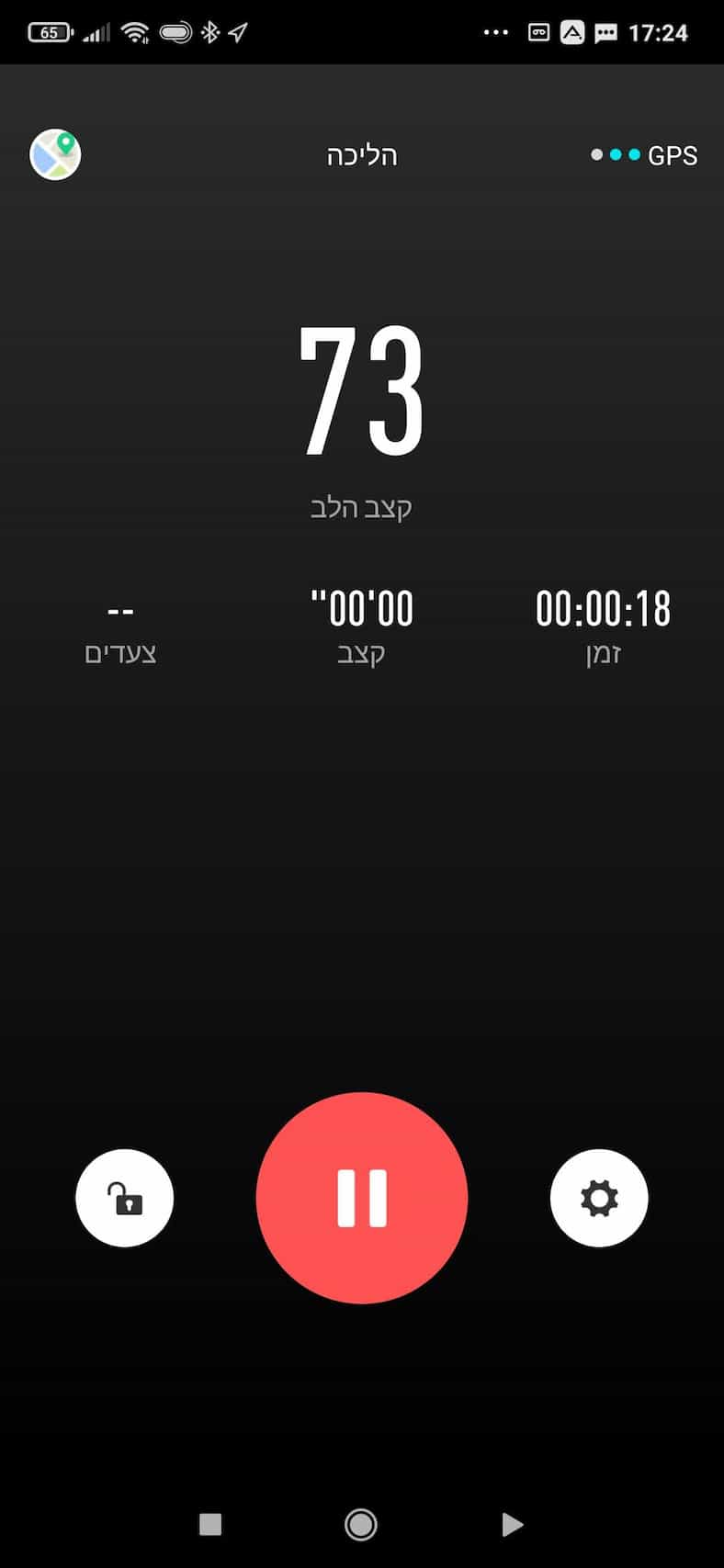Pause the walking workout
This screenshot has height=1568, width=724.
(362, 1198)
